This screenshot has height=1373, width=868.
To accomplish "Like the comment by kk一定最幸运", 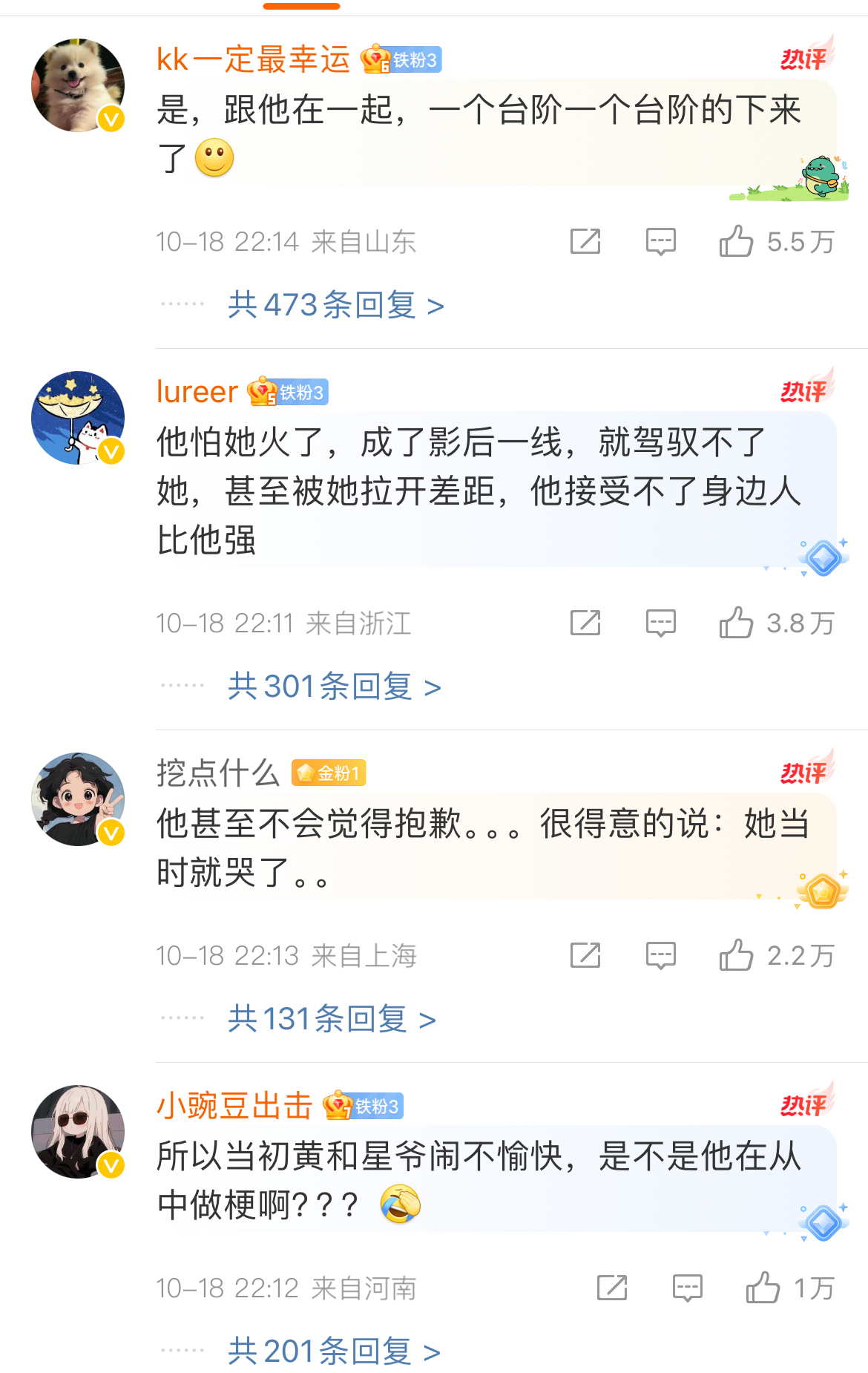I will (x=736, y=242).
